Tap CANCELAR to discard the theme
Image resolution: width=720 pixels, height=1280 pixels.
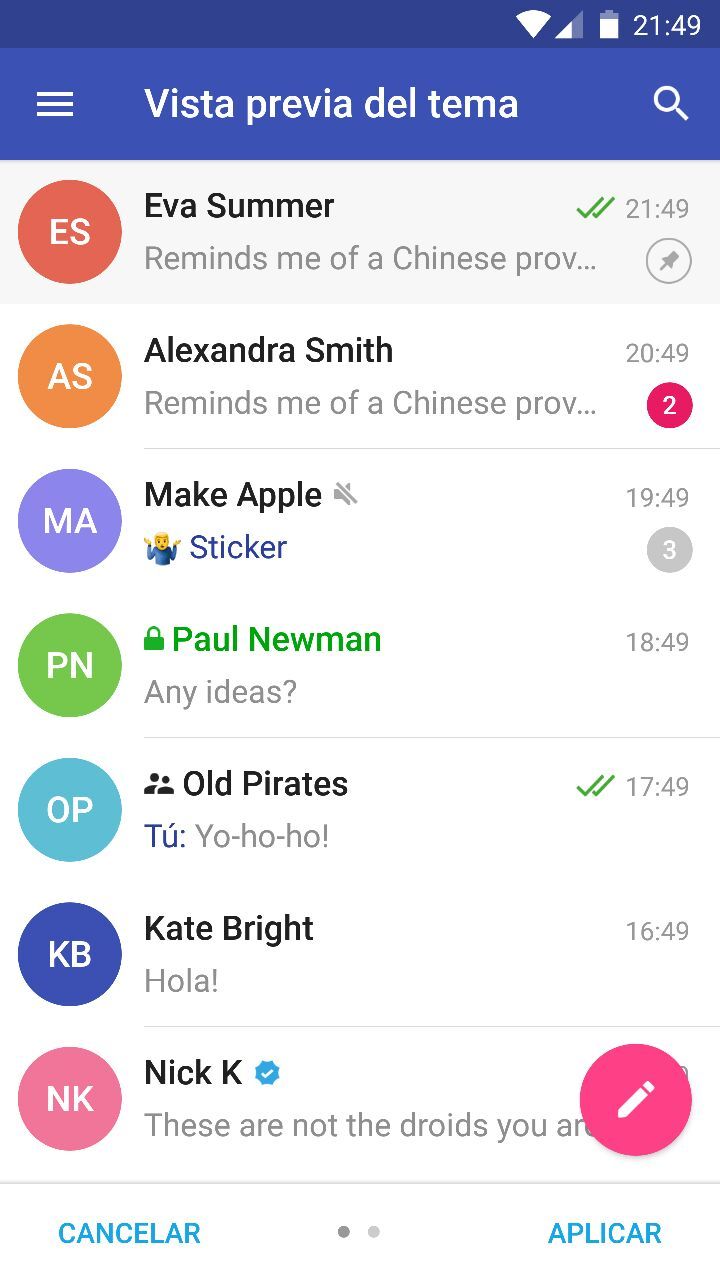point(129,1233)
